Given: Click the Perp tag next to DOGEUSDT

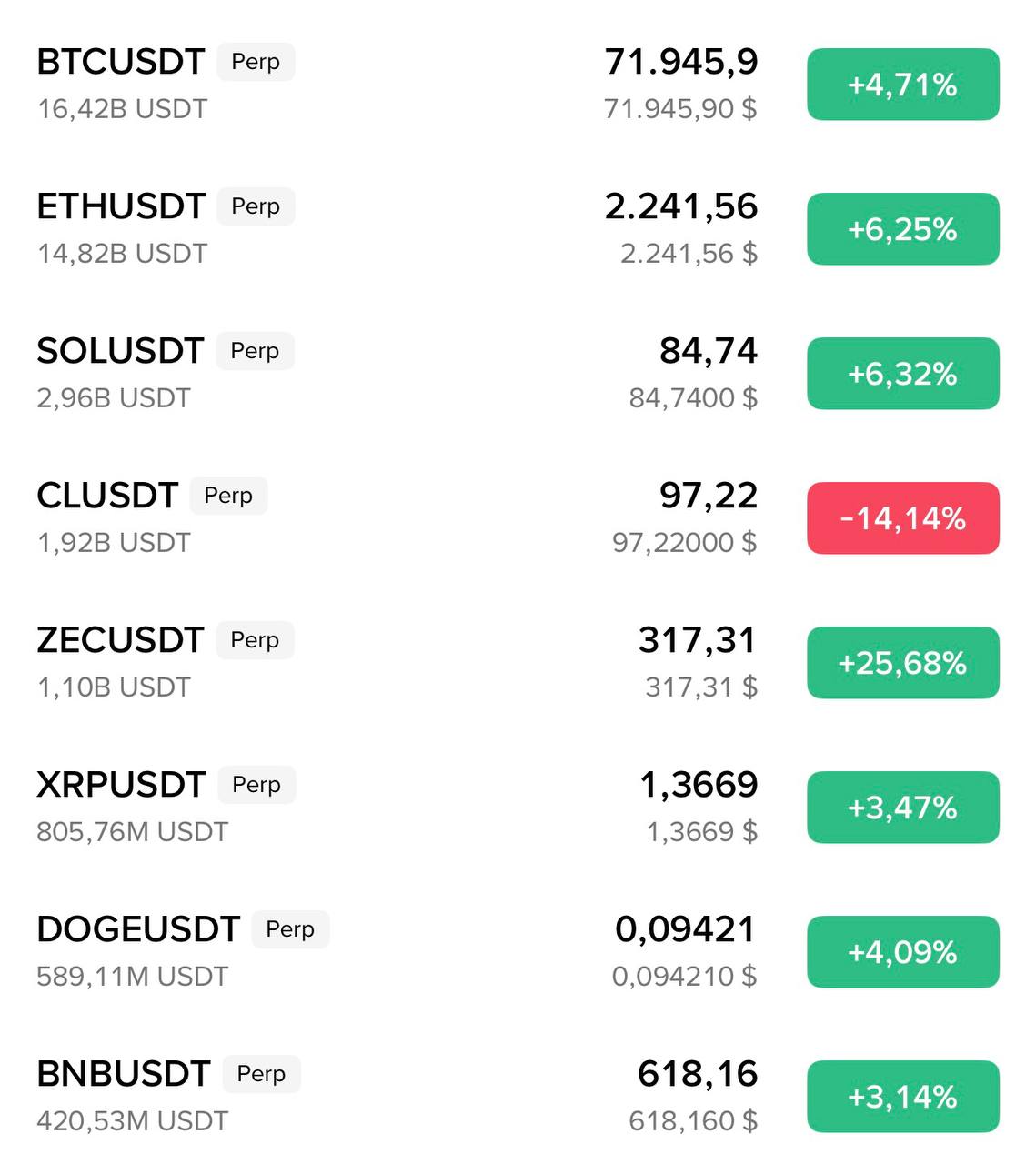Looking at the screenshot, I should click(x=290, y=929).
